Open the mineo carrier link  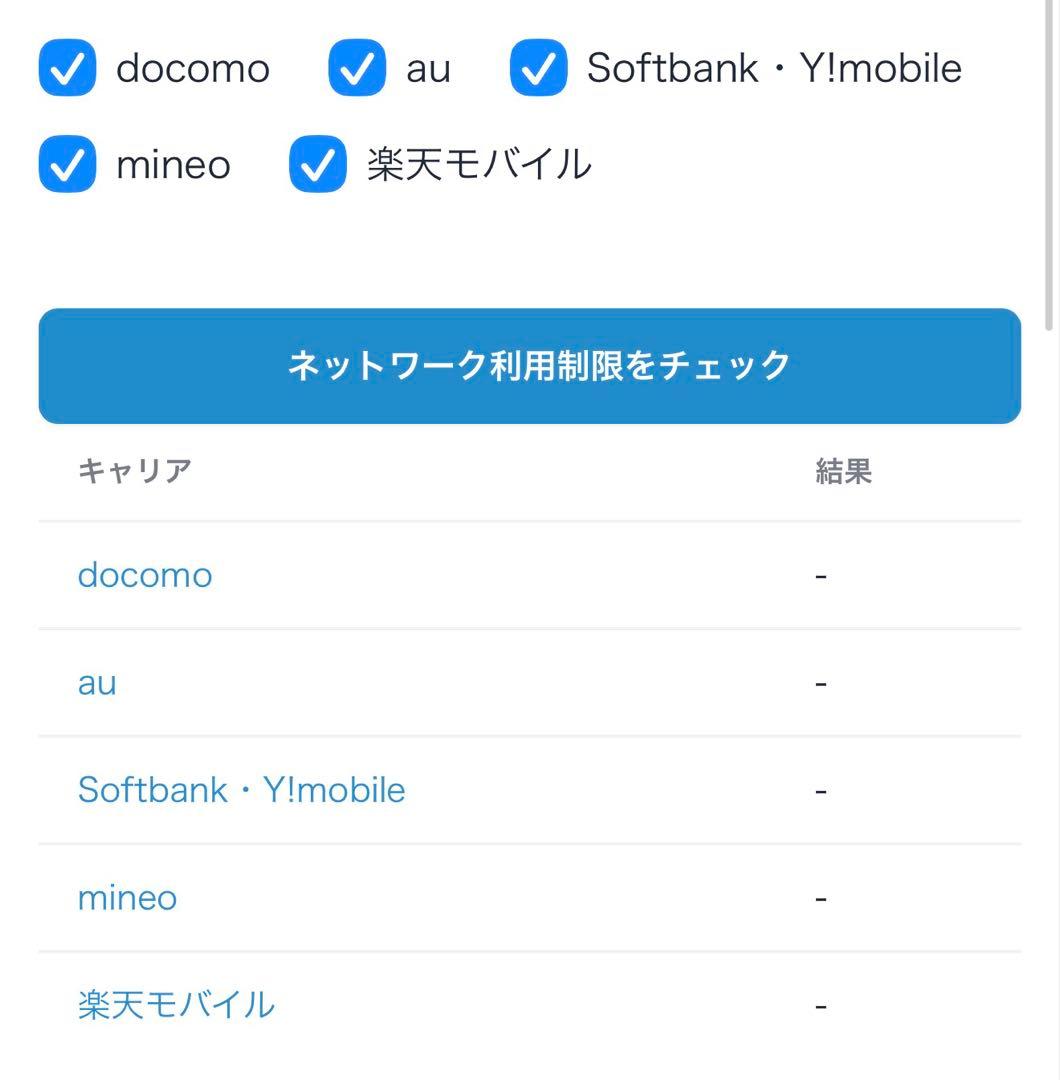[x=128, y=898]
